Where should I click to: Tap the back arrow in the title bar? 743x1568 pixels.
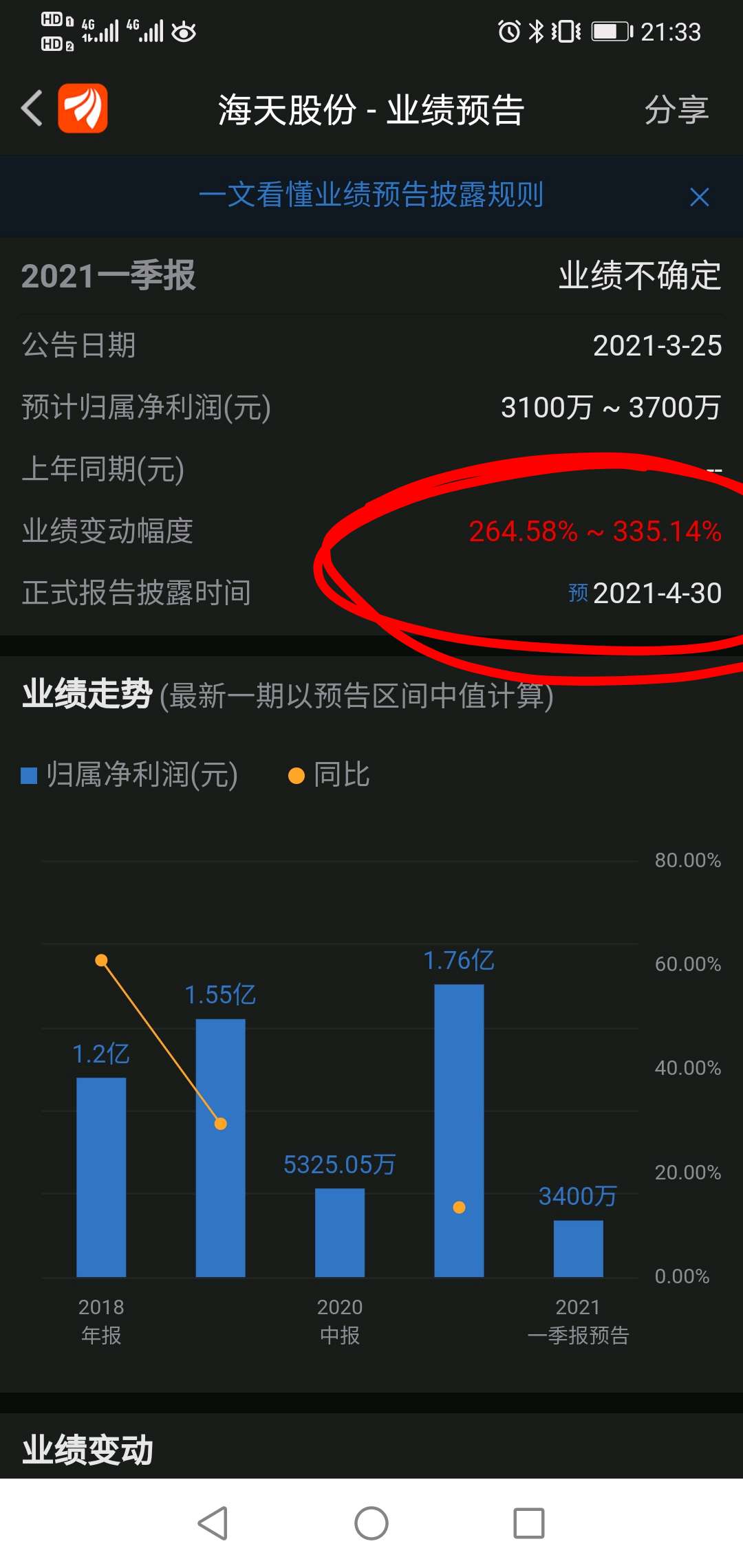pyautogui.click(x=31, y=109)
